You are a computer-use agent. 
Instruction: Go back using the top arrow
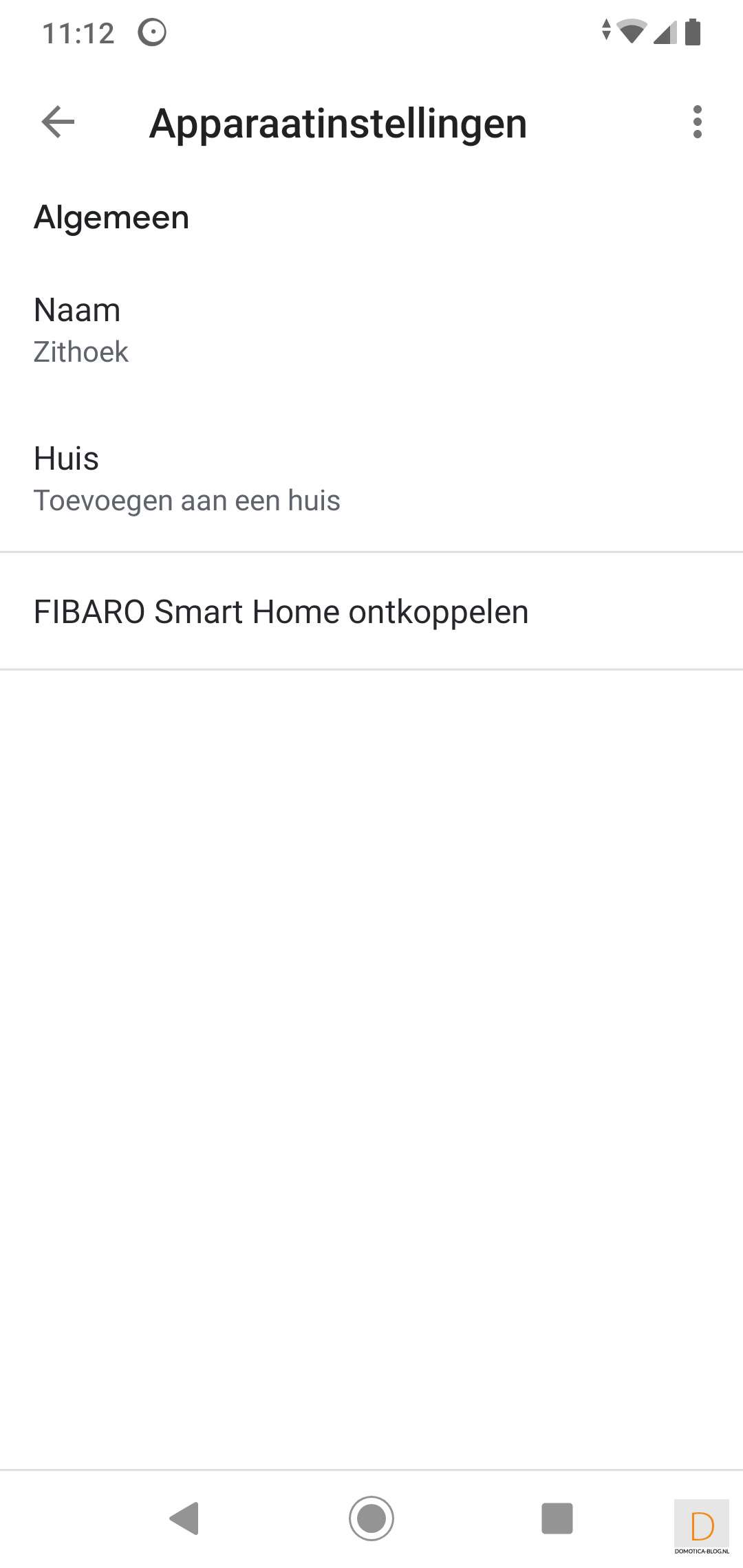click(x=58, y=122)
